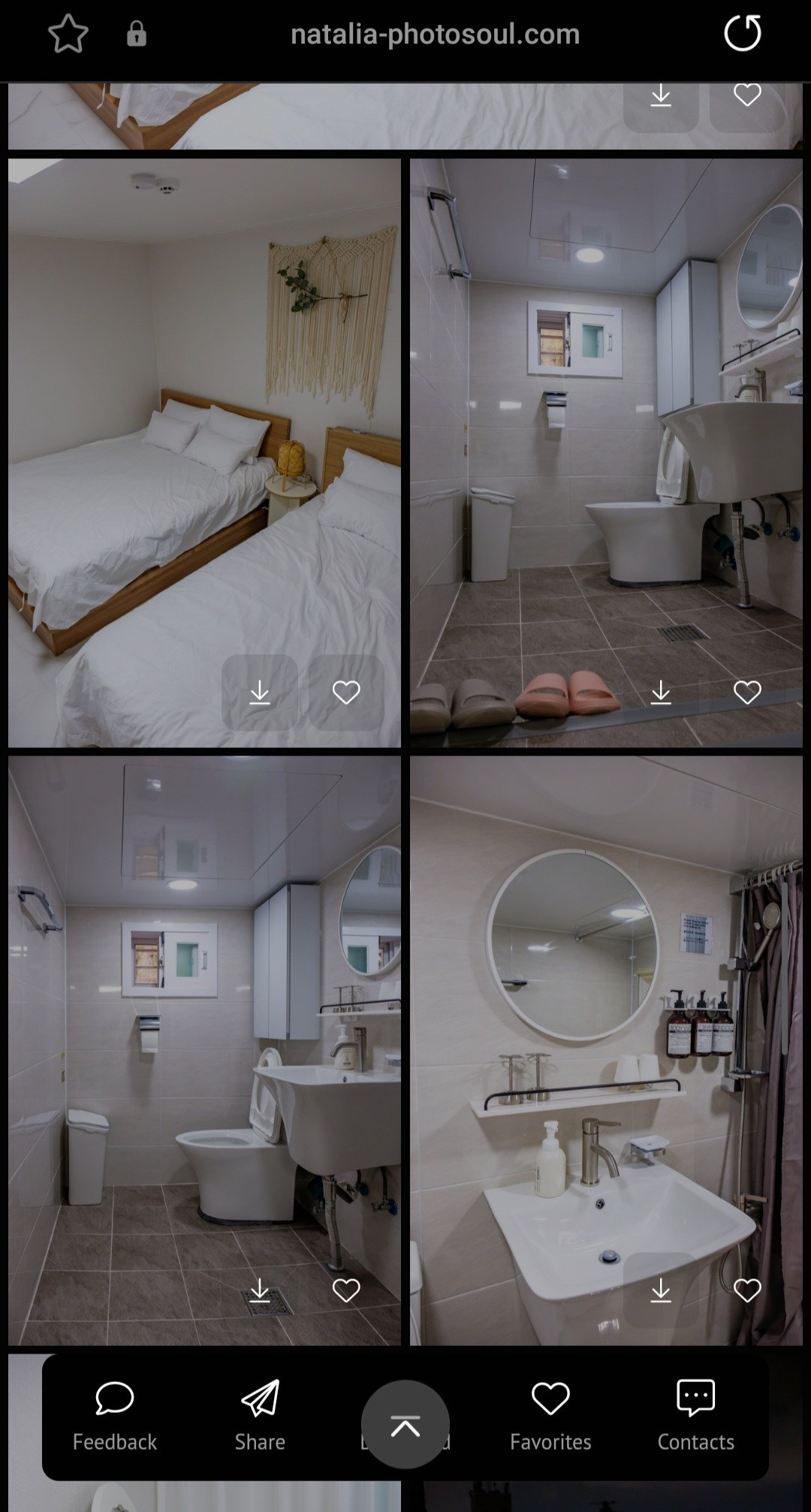
Task: View site security info via lock icon
Action: 136,35
